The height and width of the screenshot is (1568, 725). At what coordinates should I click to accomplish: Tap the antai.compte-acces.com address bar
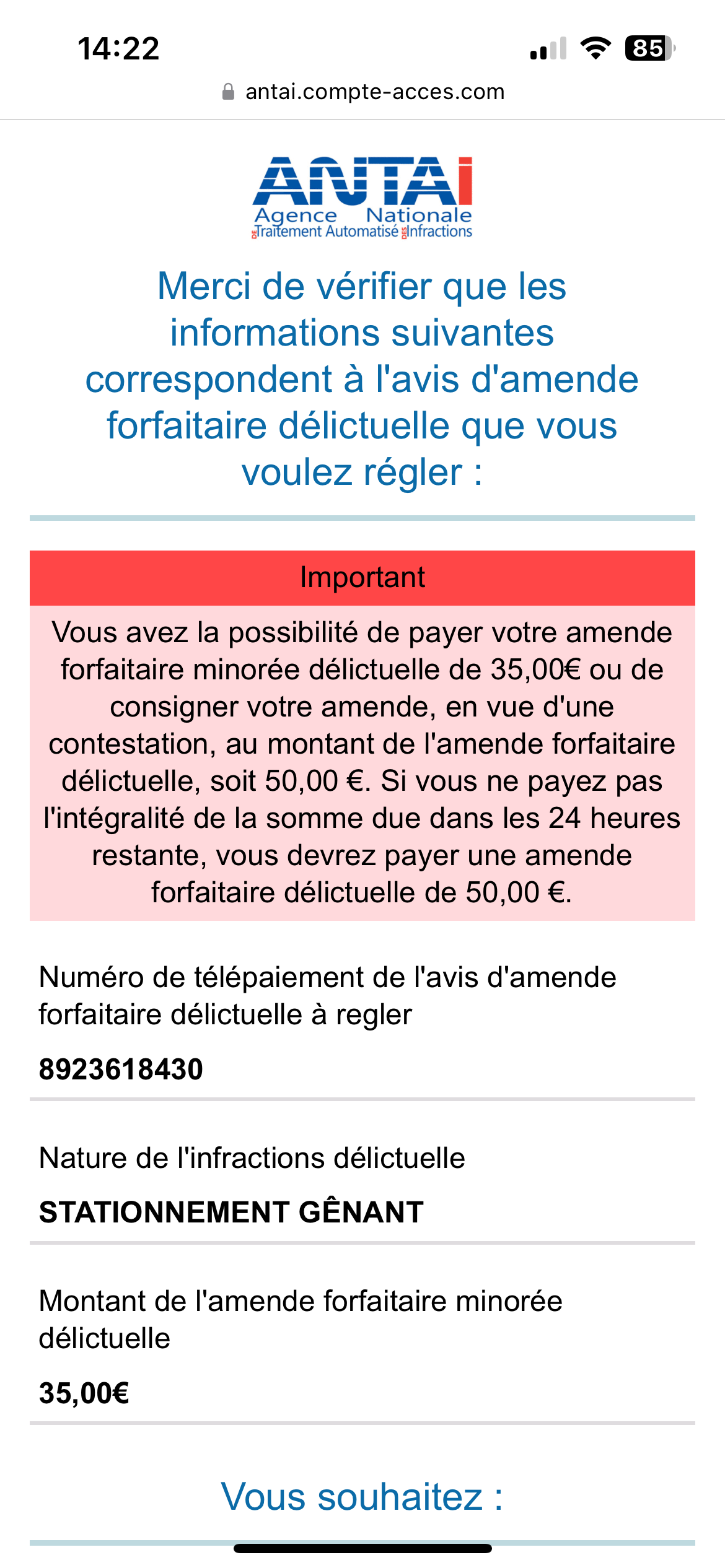coord(364,92)
